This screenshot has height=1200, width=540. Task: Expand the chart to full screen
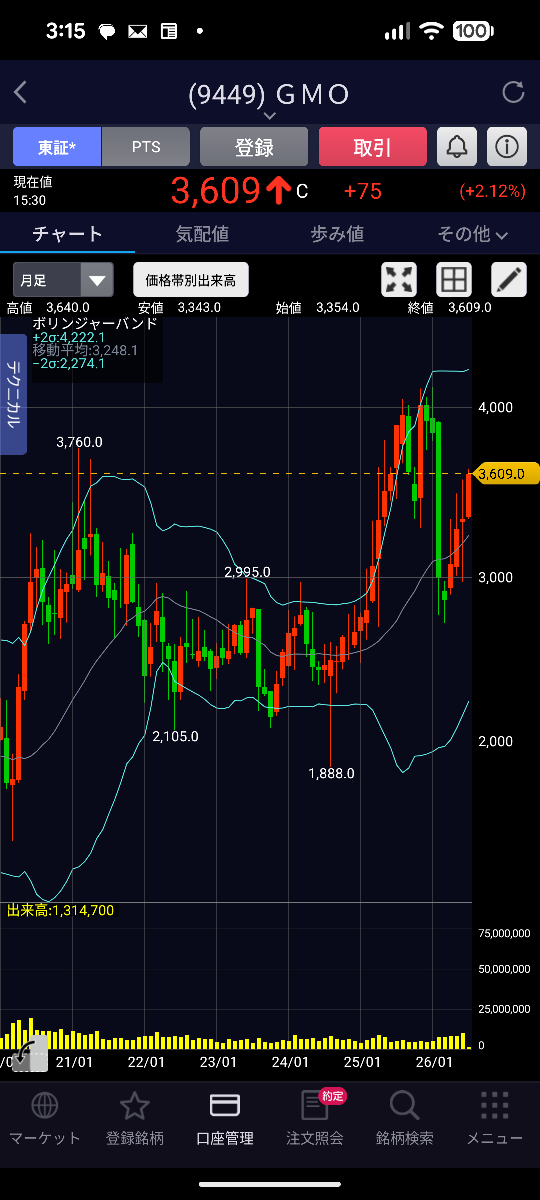click(400, 280)
